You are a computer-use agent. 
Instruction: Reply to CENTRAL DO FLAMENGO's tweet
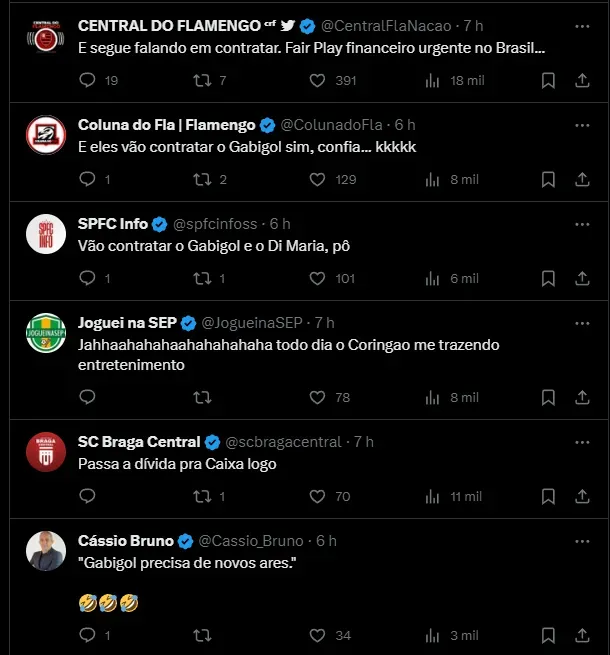pyautogui.click(x=87, y=81)
